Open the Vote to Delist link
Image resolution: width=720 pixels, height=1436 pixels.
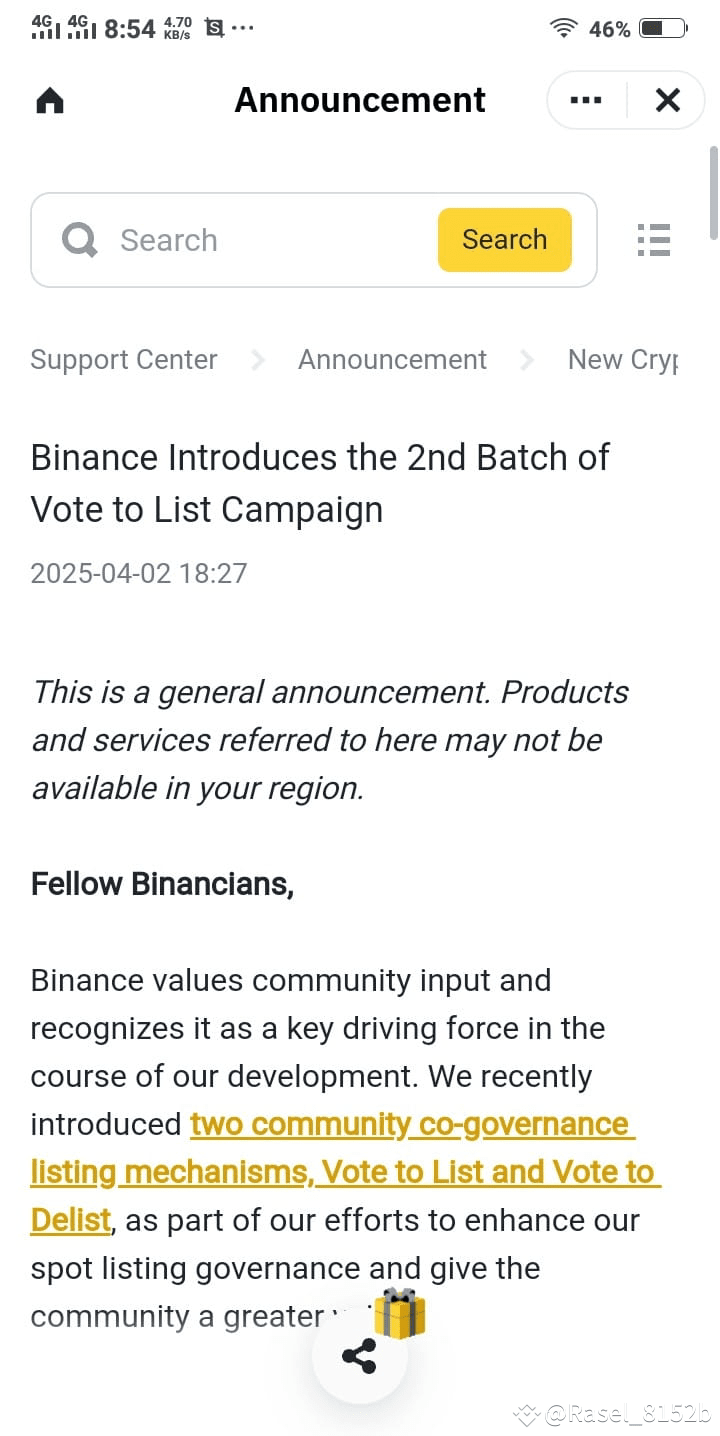pos(70,1220)
